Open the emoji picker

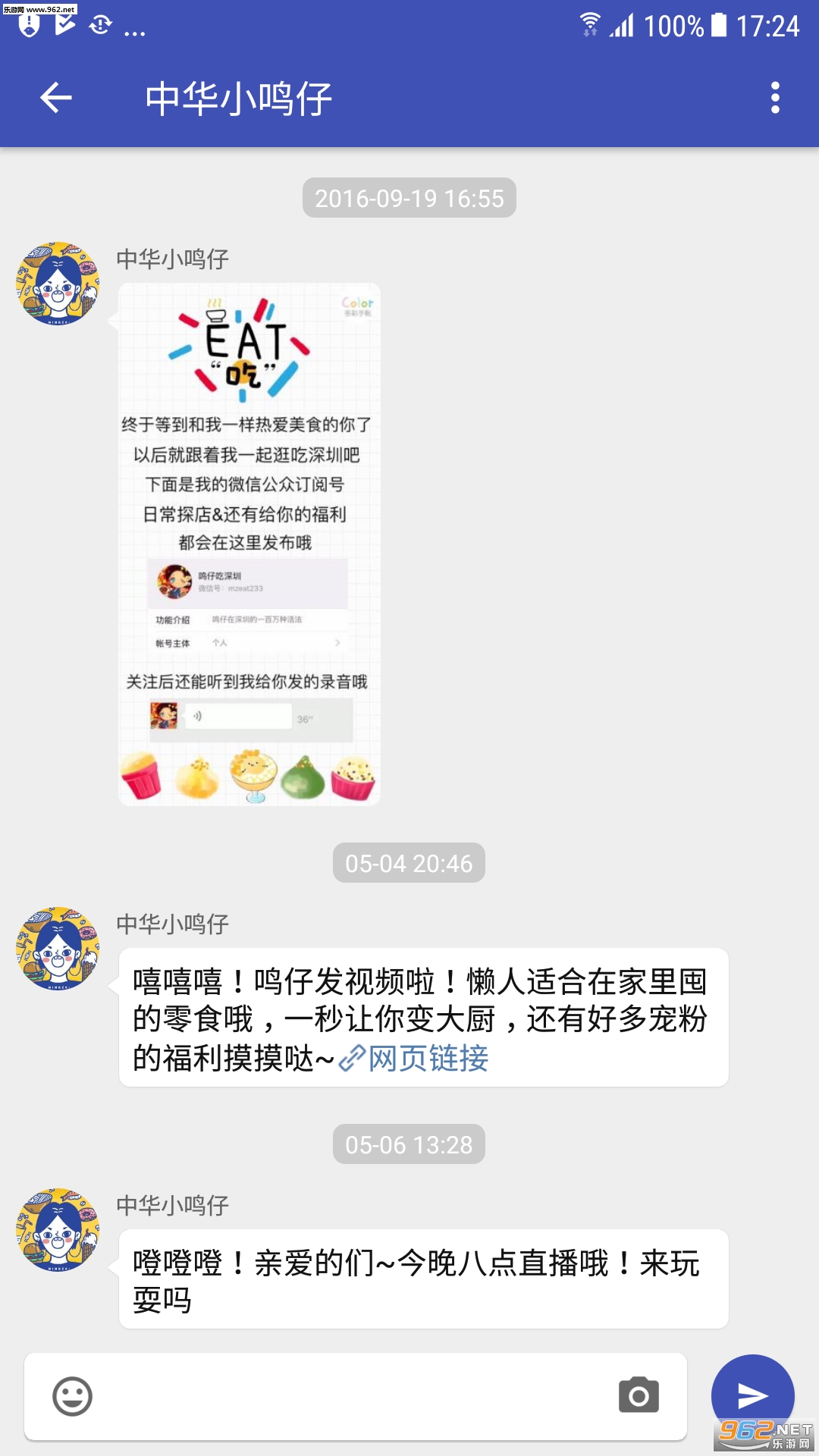[72, 1396]
